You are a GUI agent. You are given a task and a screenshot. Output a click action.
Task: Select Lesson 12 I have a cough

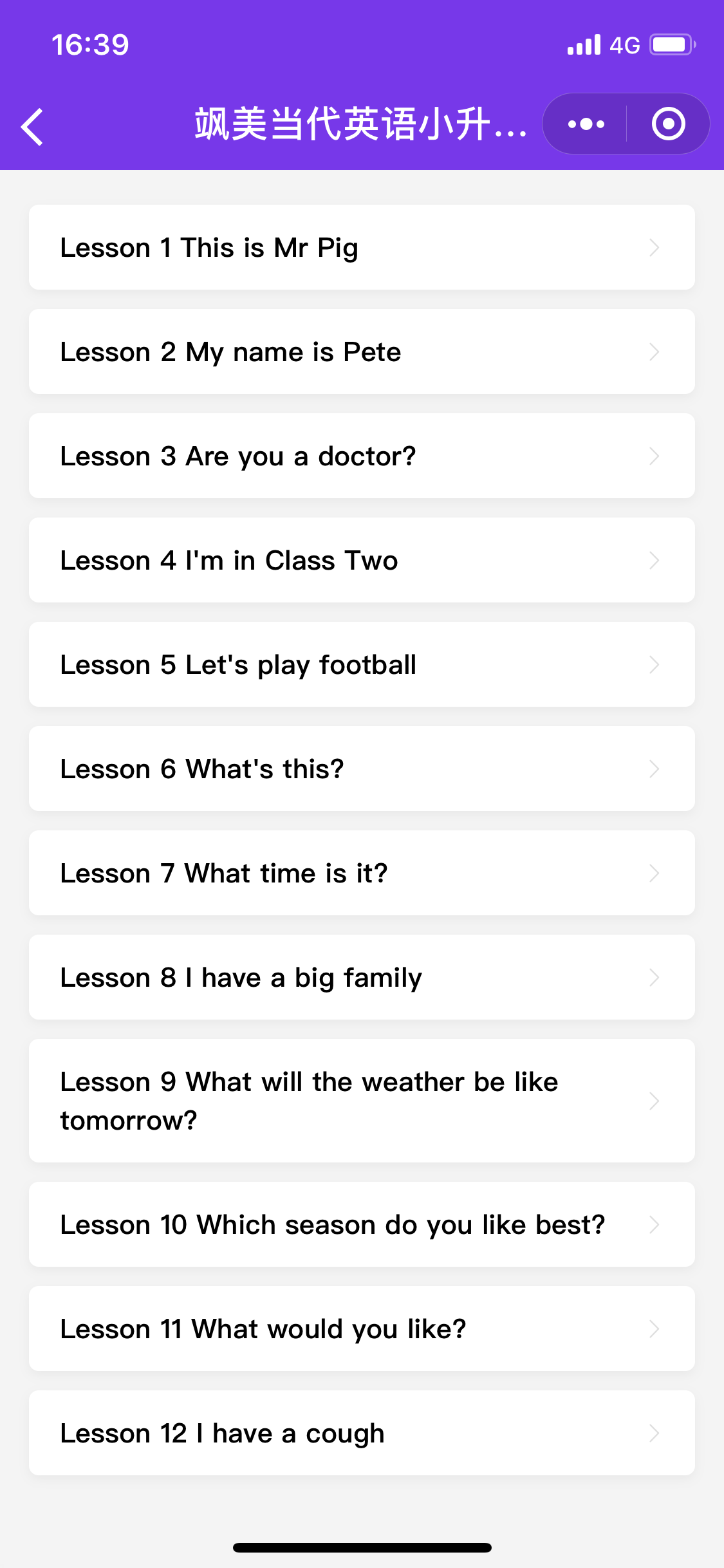362,1433
